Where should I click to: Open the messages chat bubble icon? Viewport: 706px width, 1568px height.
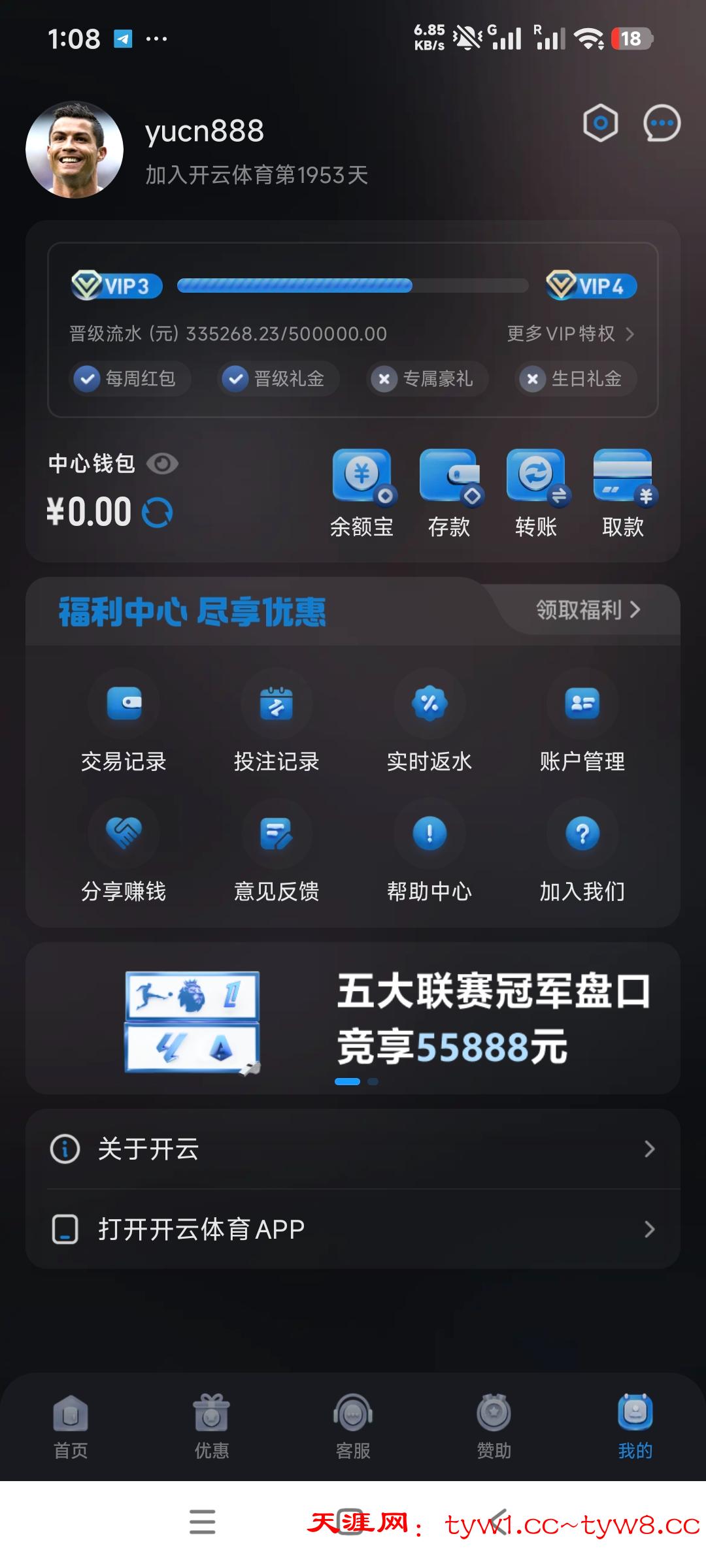coord(662,123)
